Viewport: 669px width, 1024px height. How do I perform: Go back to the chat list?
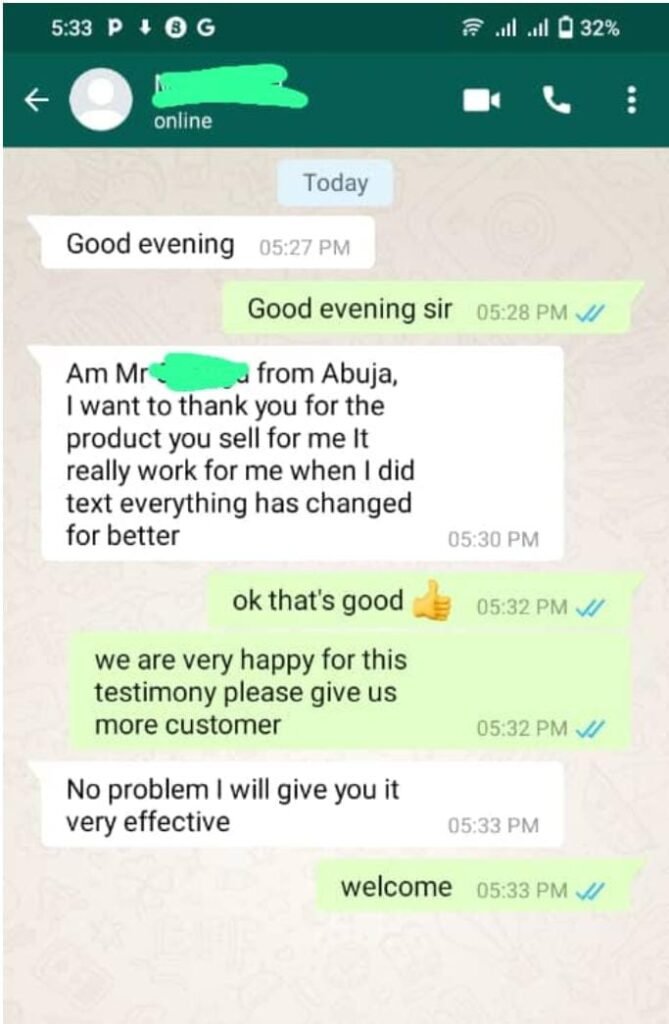(36, 100)
